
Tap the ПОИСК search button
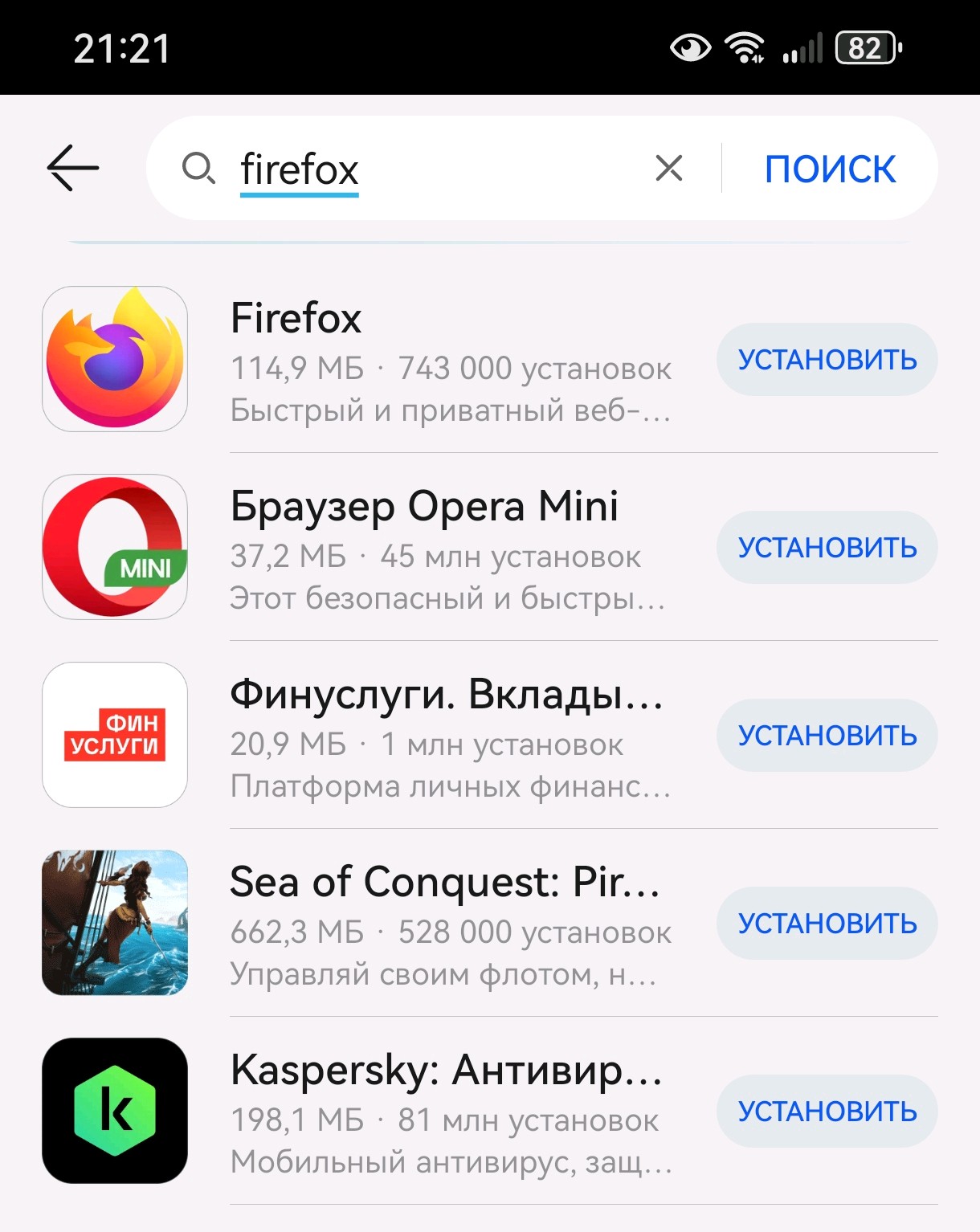829,169
